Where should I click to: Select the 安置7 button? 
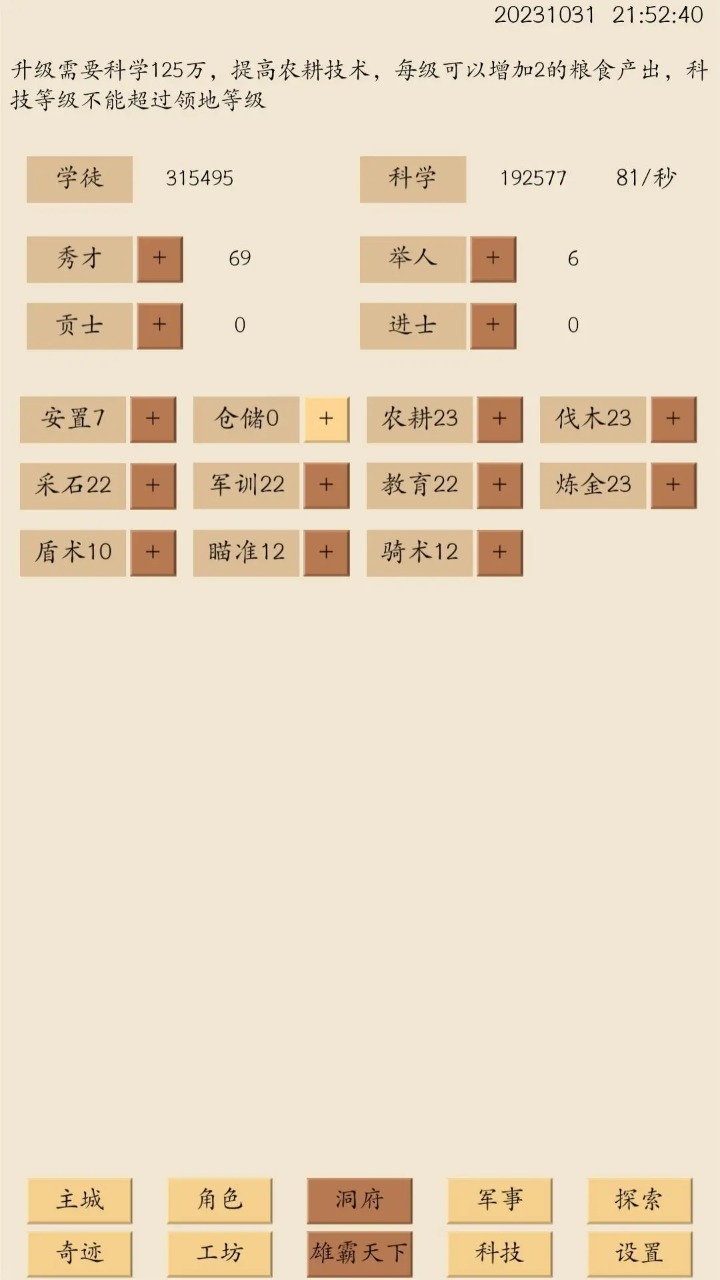point(74,419)
